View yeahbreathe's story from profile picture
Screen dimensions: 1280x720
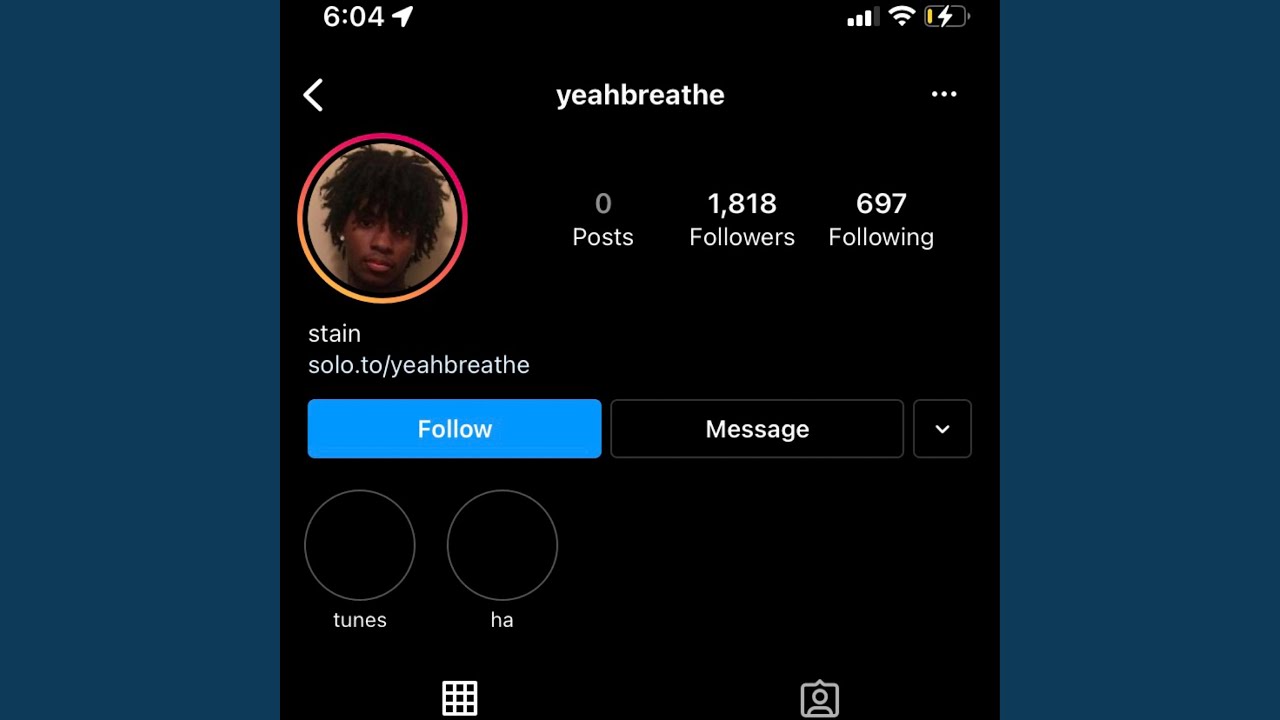click(382, 218)
